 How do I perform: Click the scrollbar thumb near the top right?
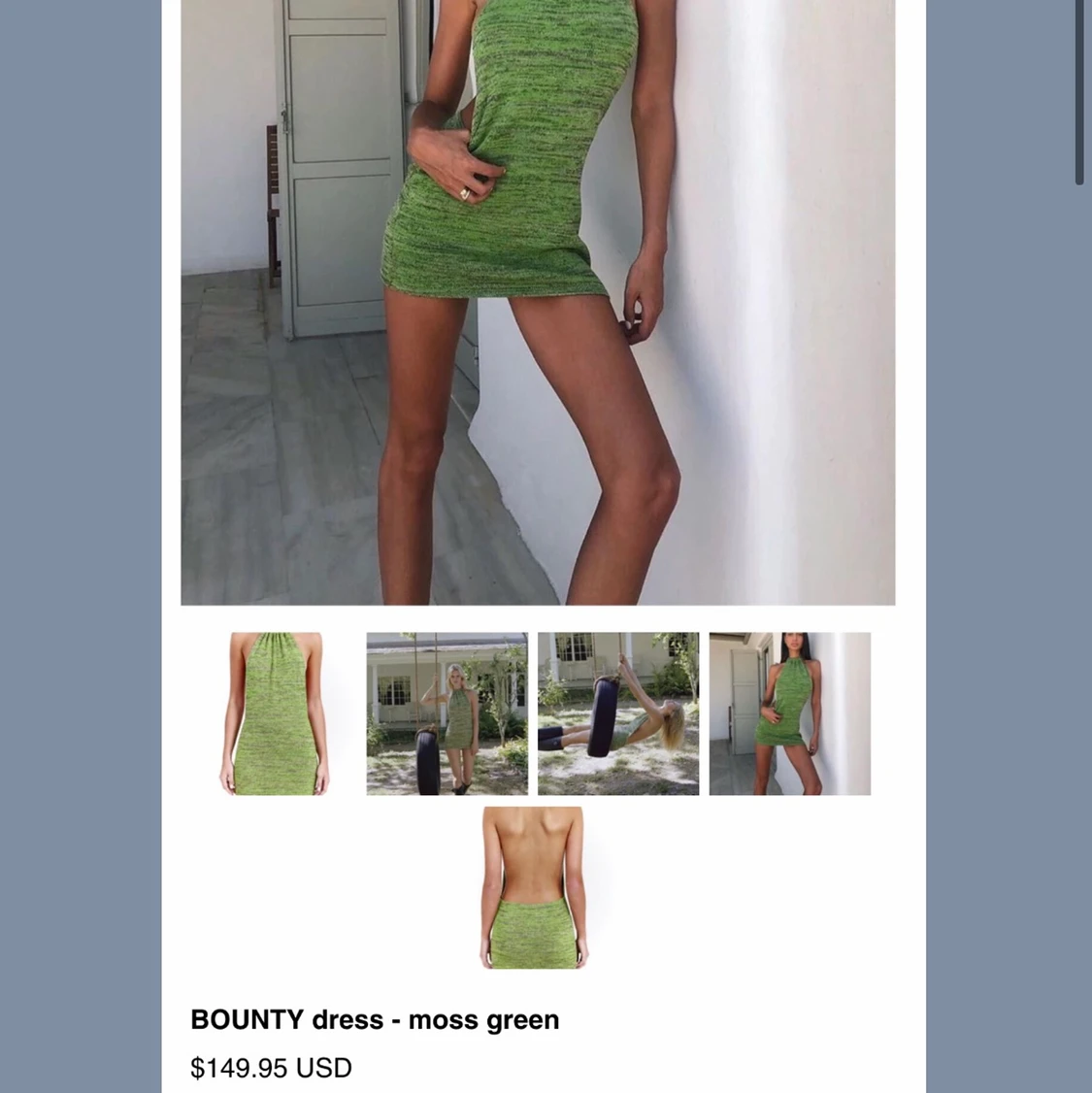tap(1080, 92)
